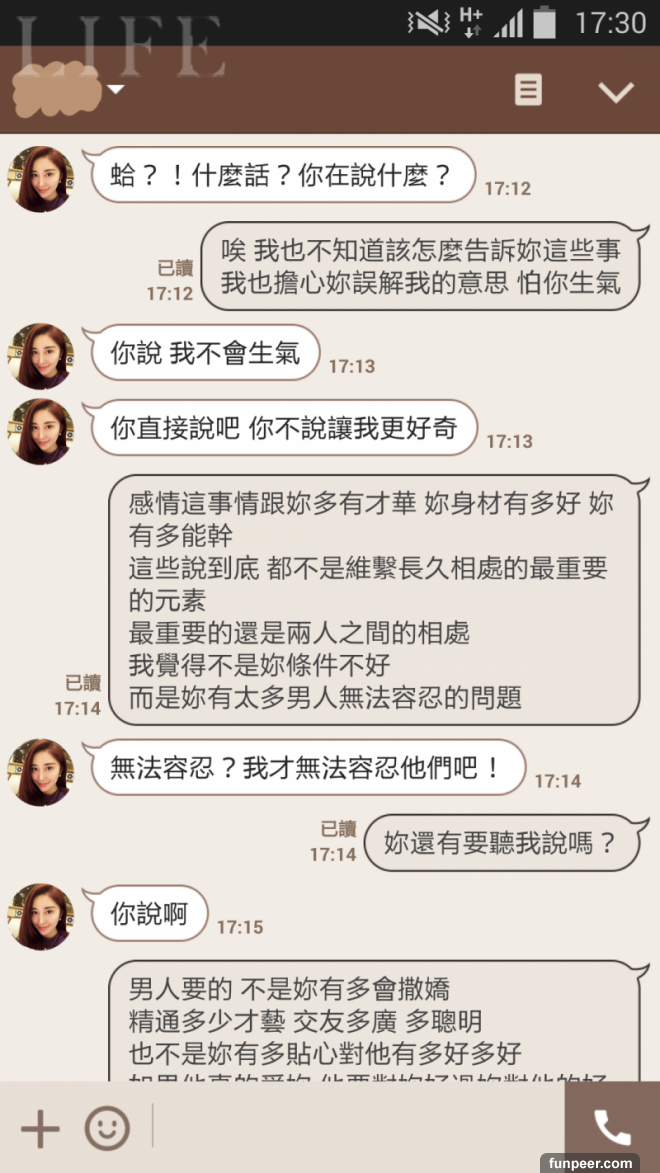660x1173 pixels.
Task: Expand the chat options chevron menu
Action: [615, 91]
